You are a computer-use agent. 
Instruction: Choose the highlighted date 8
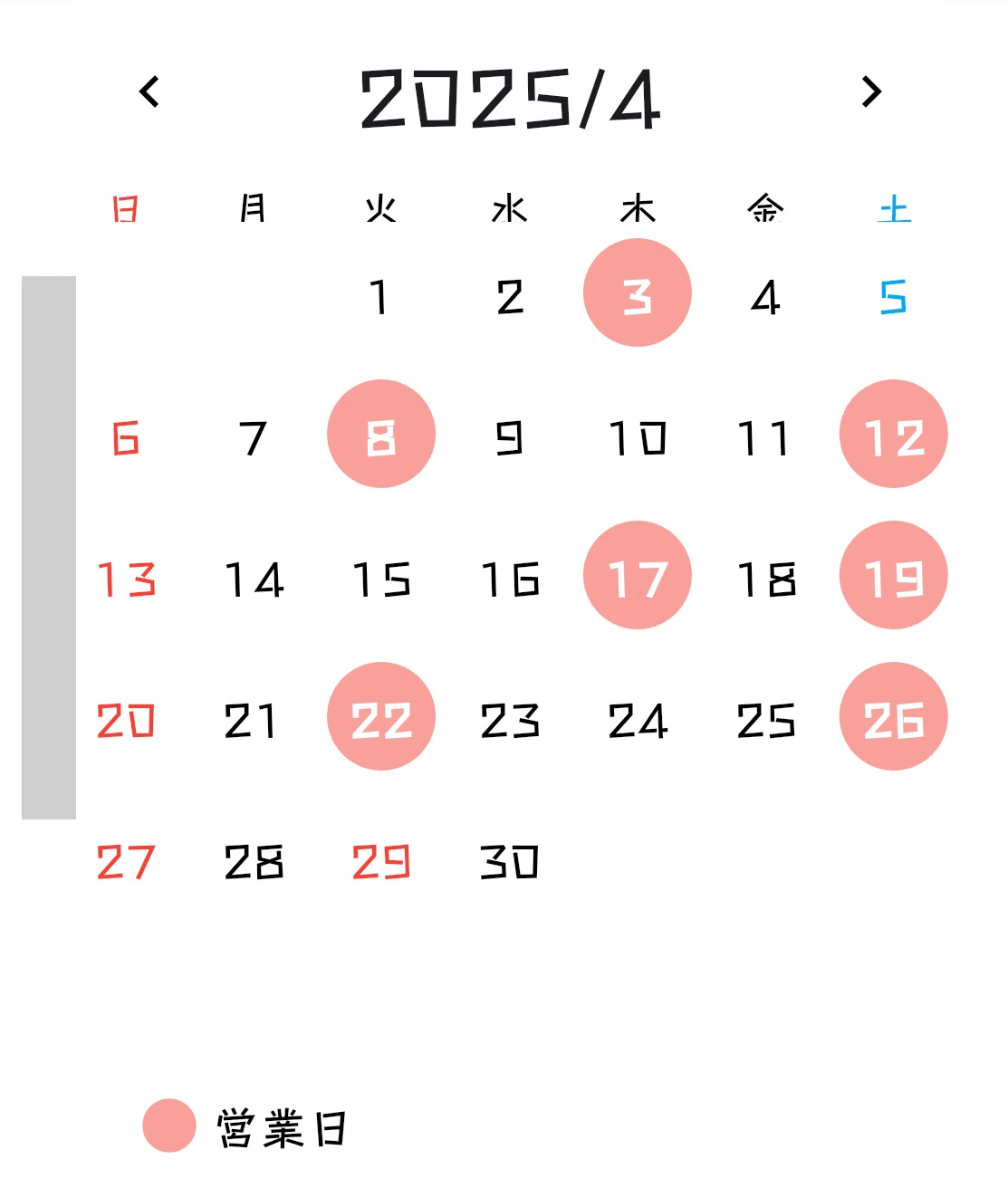[x=381, y=434]
